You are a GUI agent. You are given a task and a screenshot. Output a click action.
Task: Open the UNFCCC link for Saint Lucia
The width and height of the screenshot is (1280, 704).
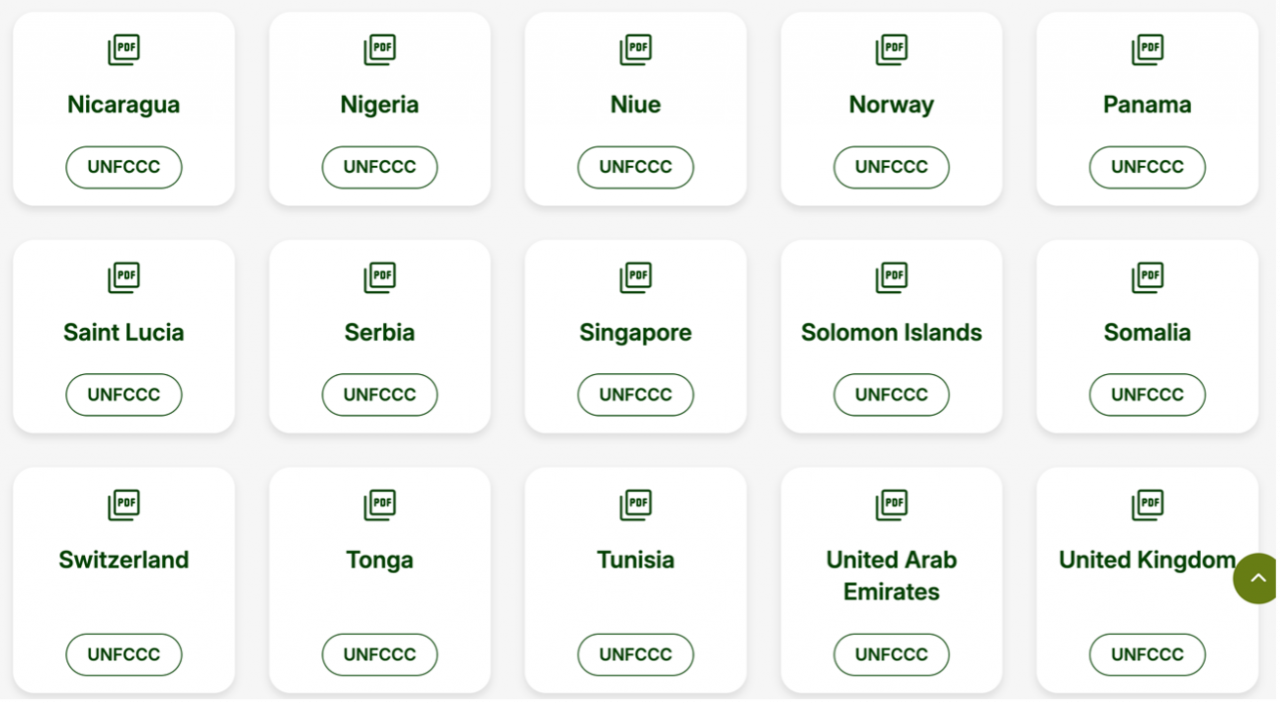coord(124,395)
